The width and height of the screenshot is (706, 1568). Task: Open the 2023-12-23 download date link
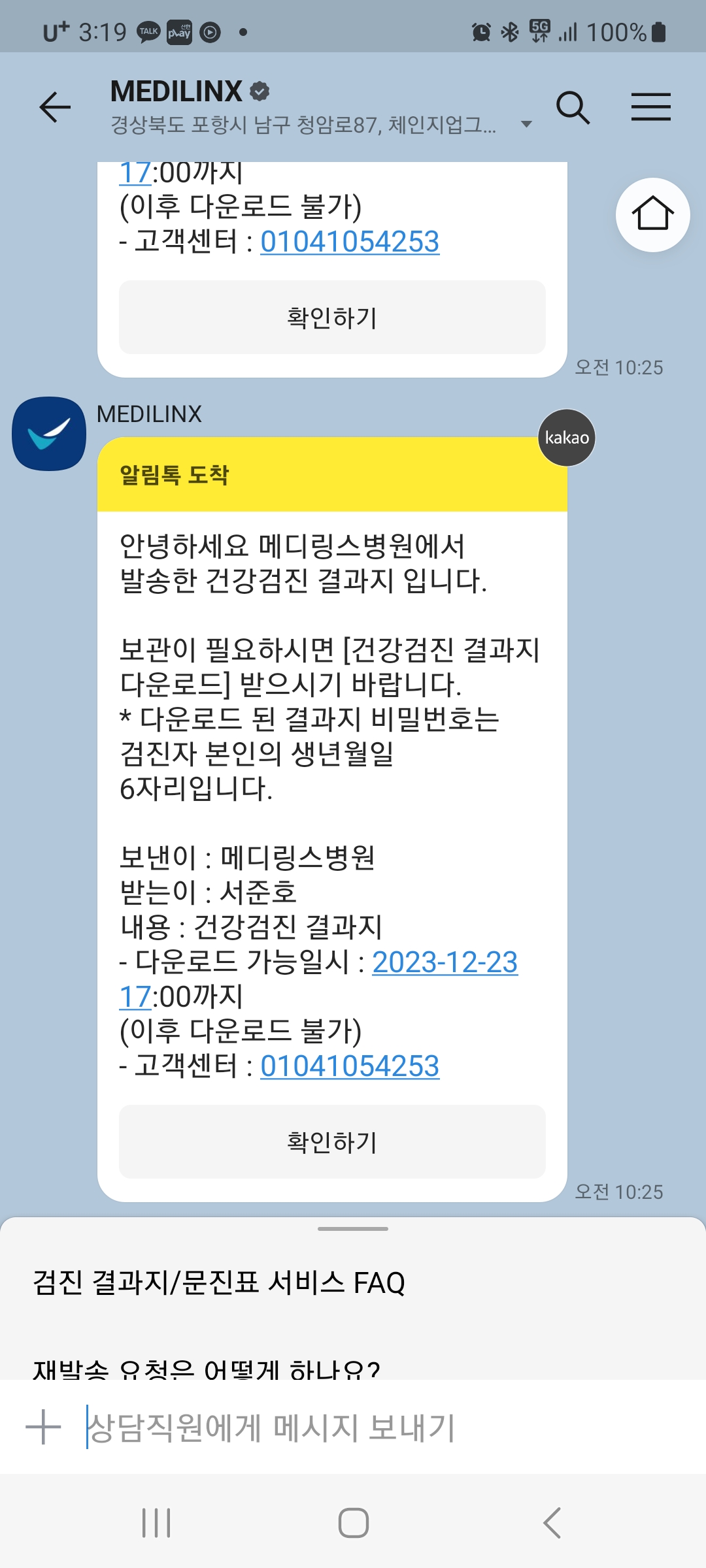tap(443, 962)
